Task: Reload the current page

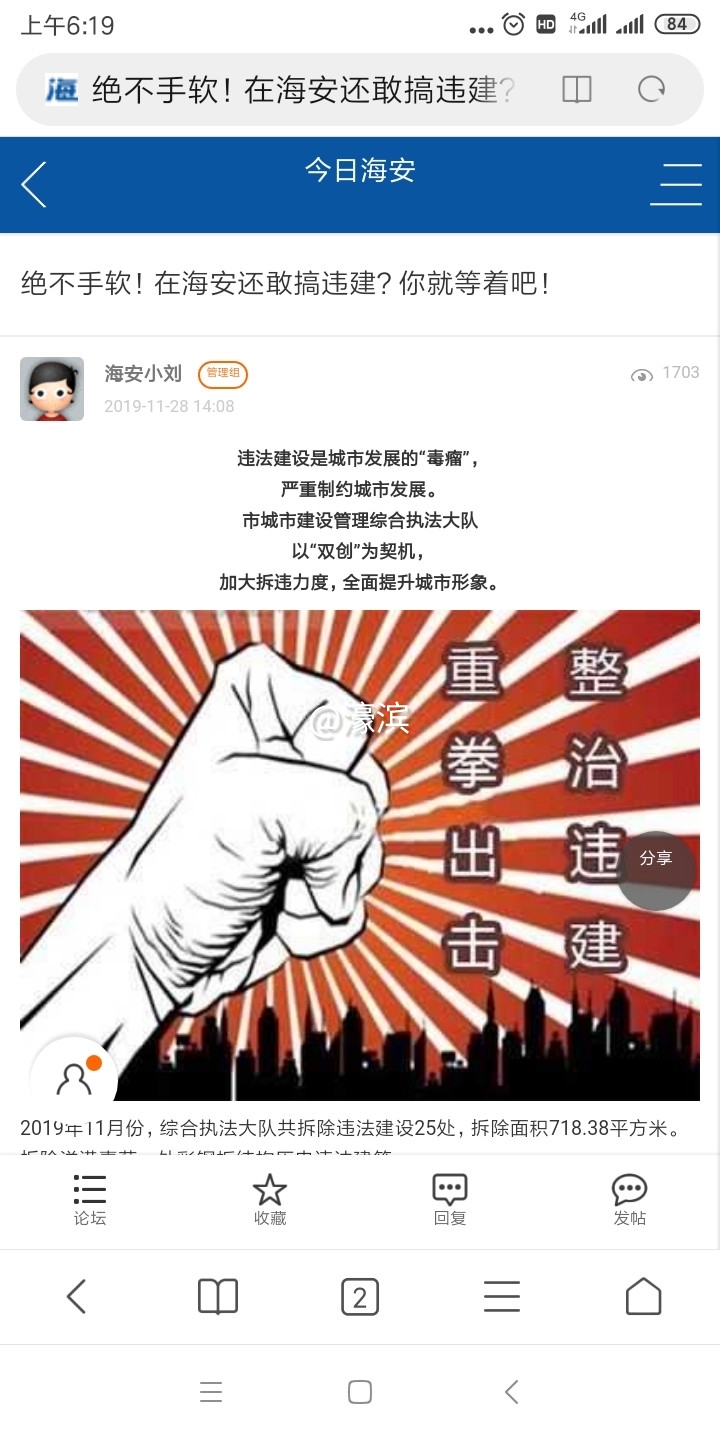Action: 652,90
